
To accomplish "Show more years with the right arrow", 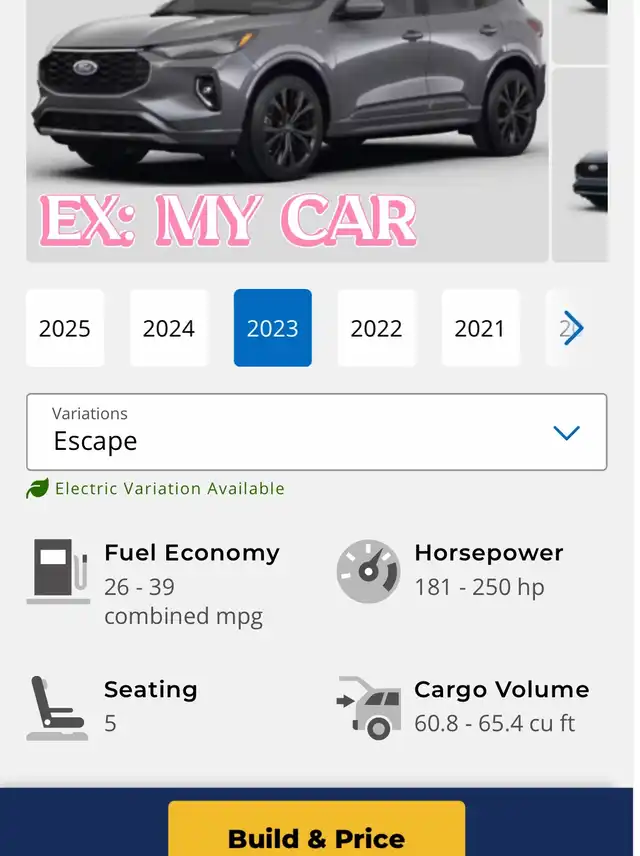I will click(x=573, y=328).
